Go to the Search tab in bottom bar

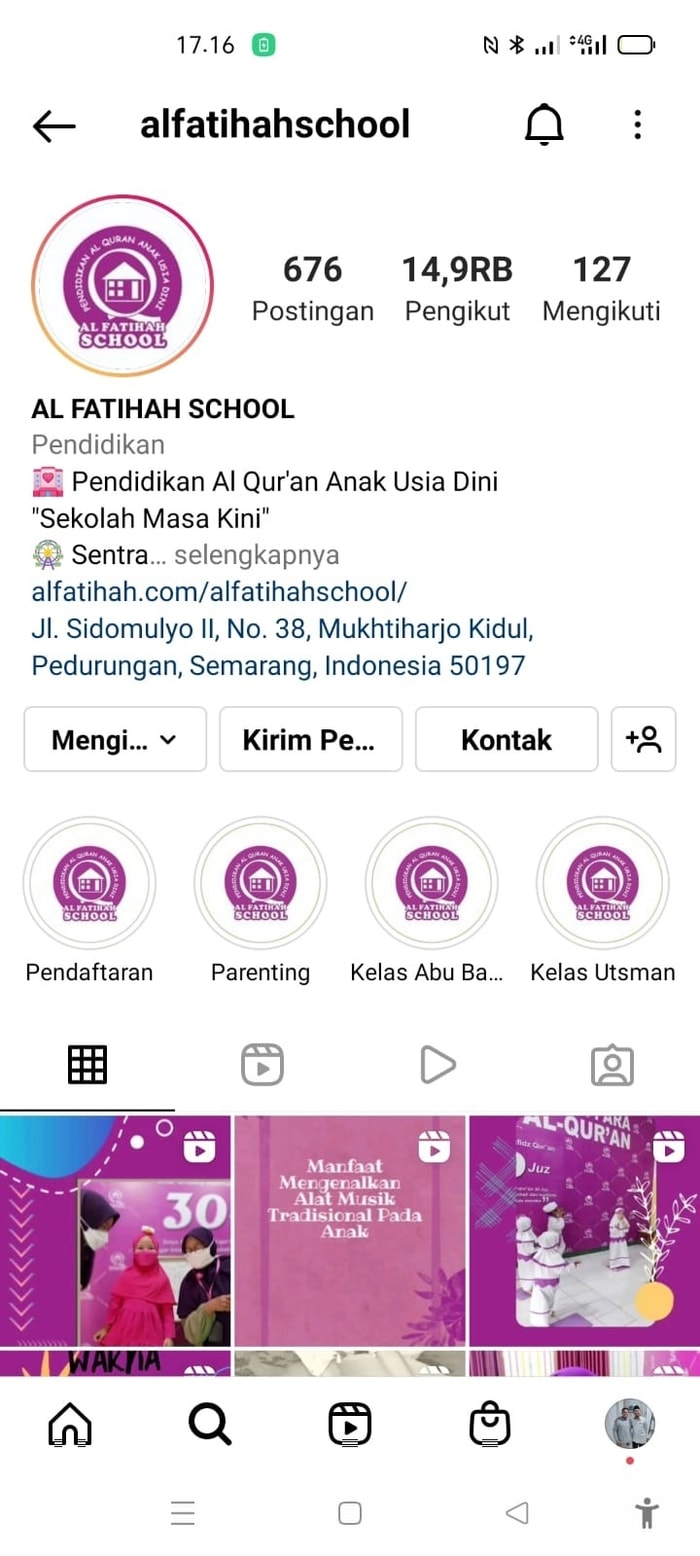210,1424
